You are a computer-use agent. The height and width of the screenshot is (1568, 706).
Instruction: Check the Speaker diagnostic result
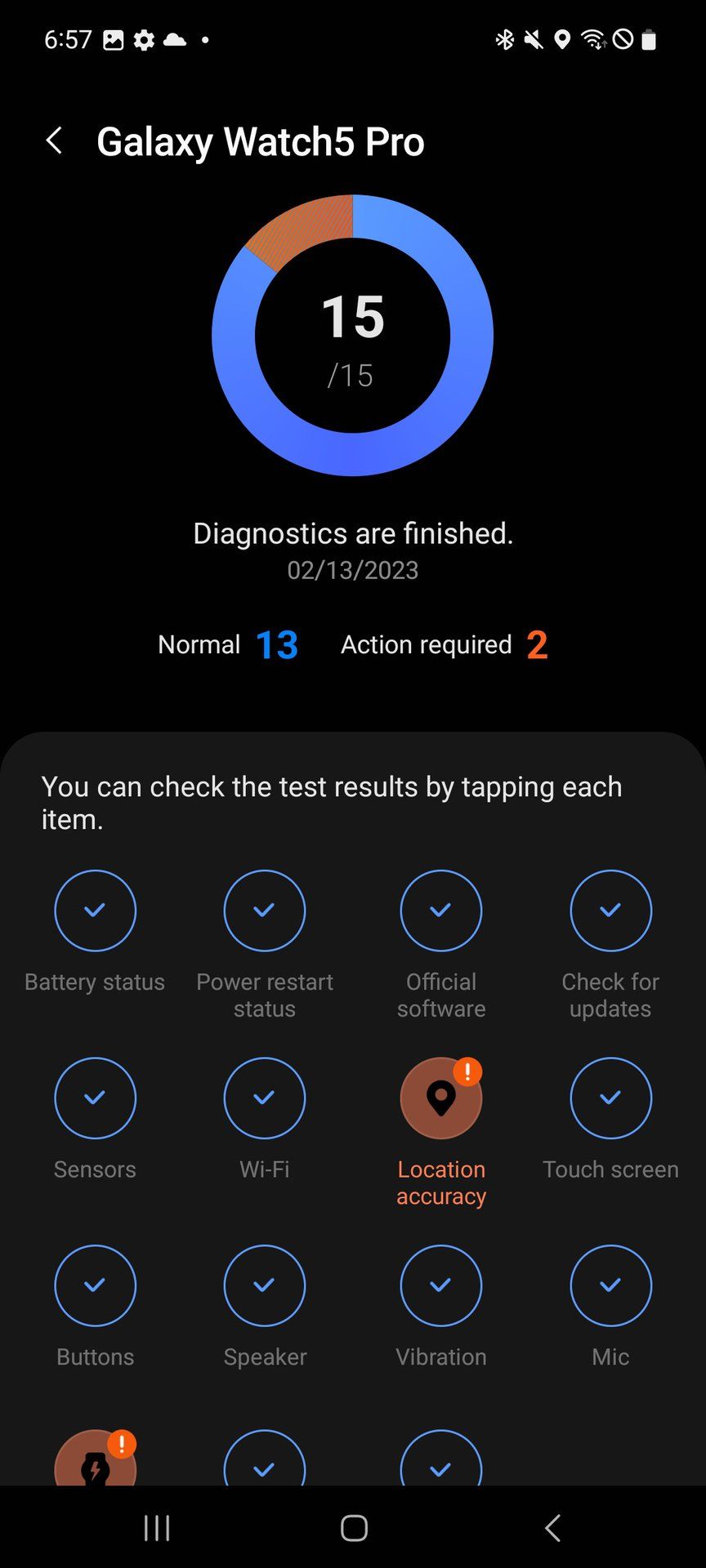pos(265,1285)
